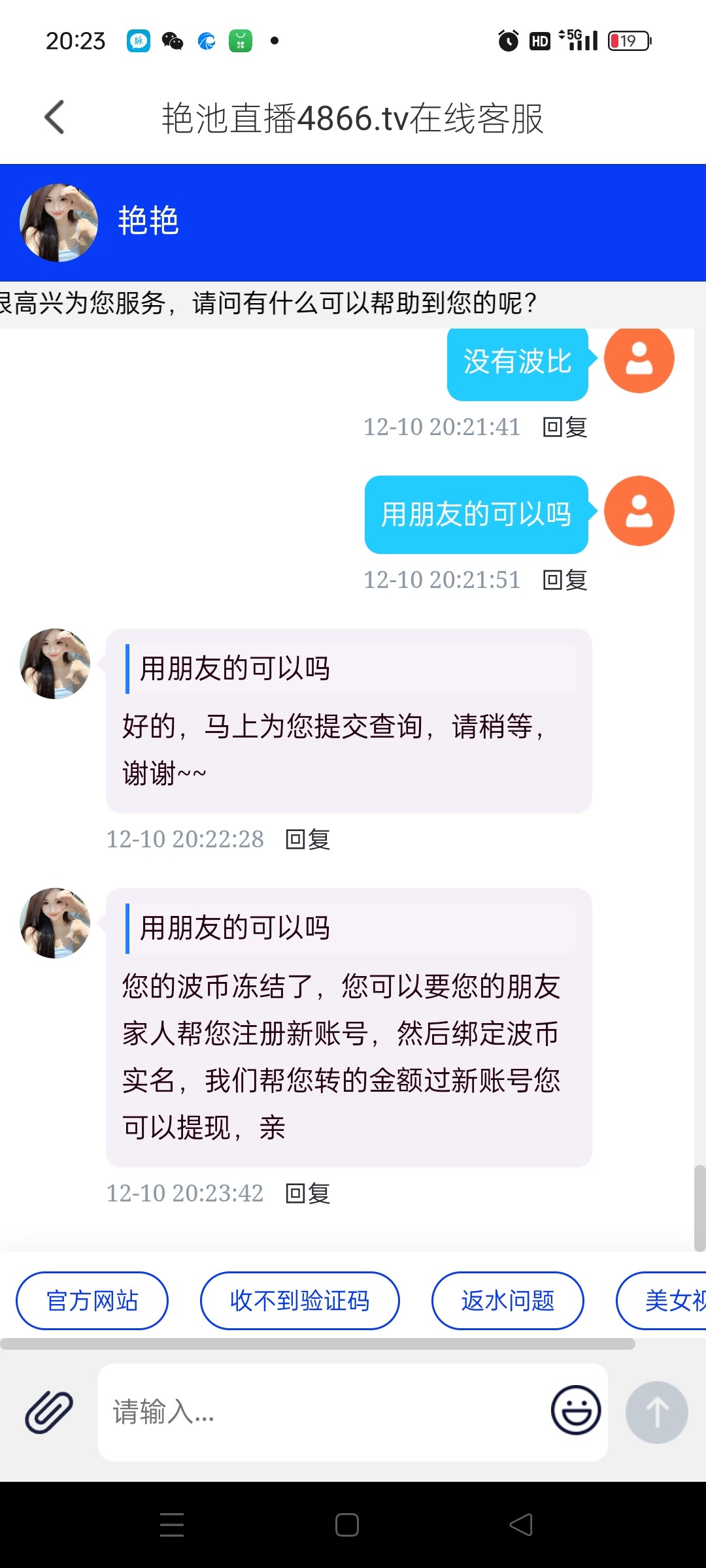Send the message with the arrow button
Screen dimensions: 706x1568
point(656,1412)
